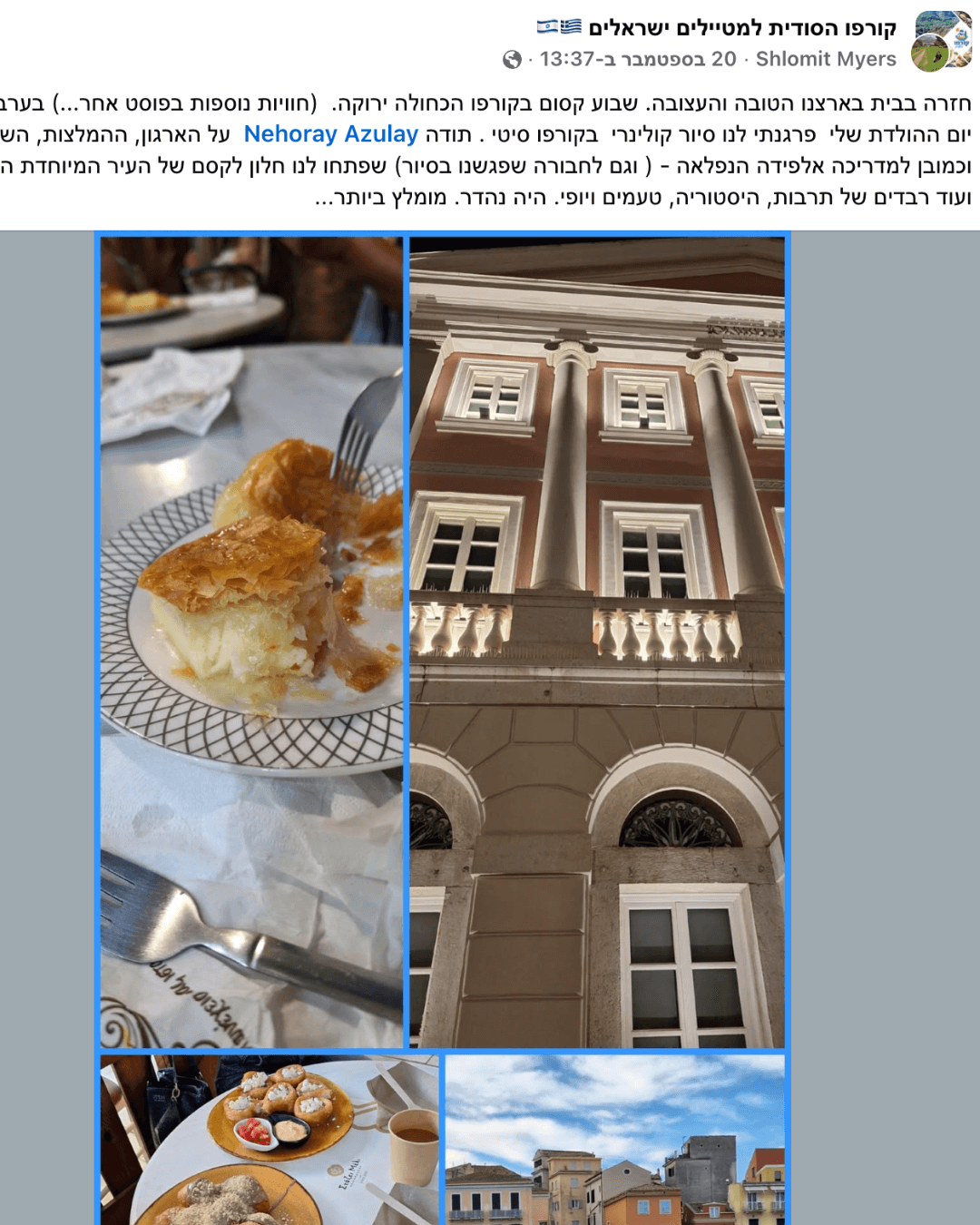
Task: Open the pastry dessert photo
Action: click(x=251, y=642)
